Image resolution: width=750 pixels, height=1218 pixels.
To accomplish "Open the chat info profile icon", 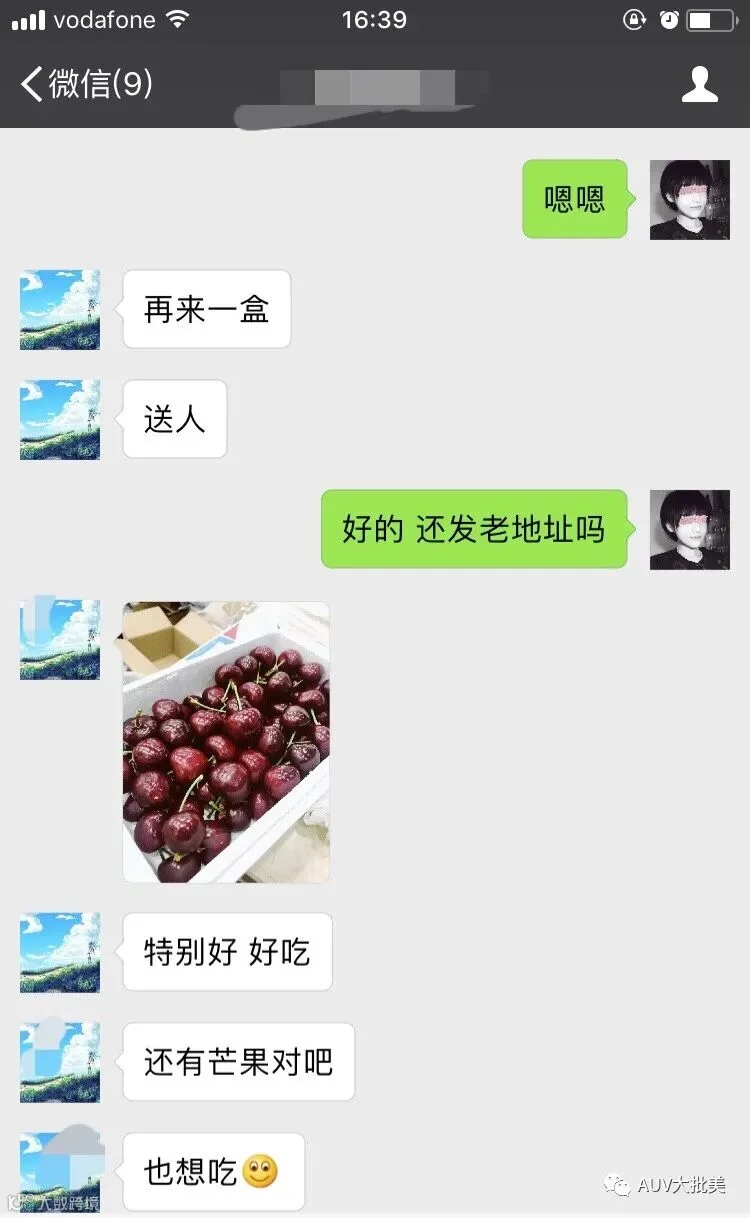I will (x=700, y=84).
